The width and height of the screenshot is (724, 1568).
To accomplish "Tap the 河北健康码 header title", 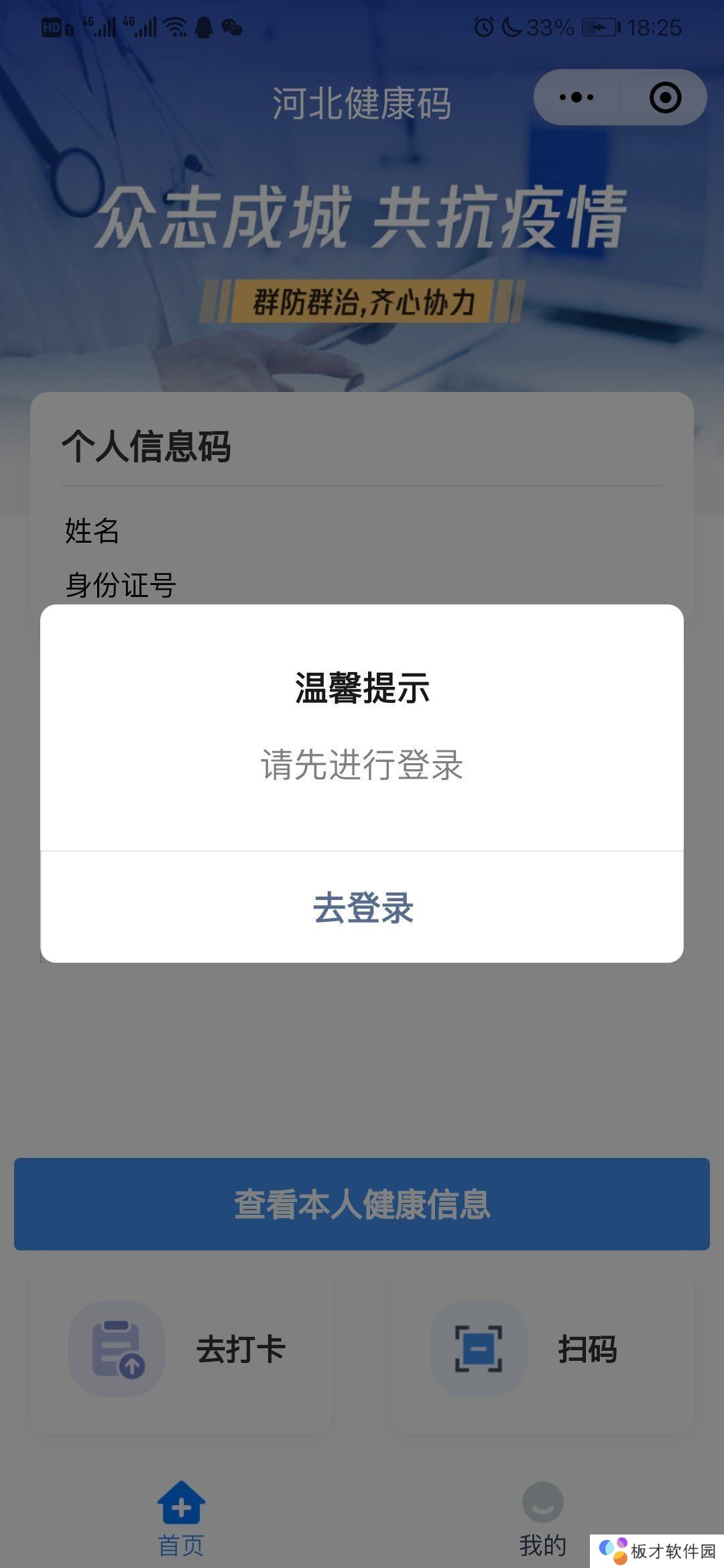I will pos(362,102).
